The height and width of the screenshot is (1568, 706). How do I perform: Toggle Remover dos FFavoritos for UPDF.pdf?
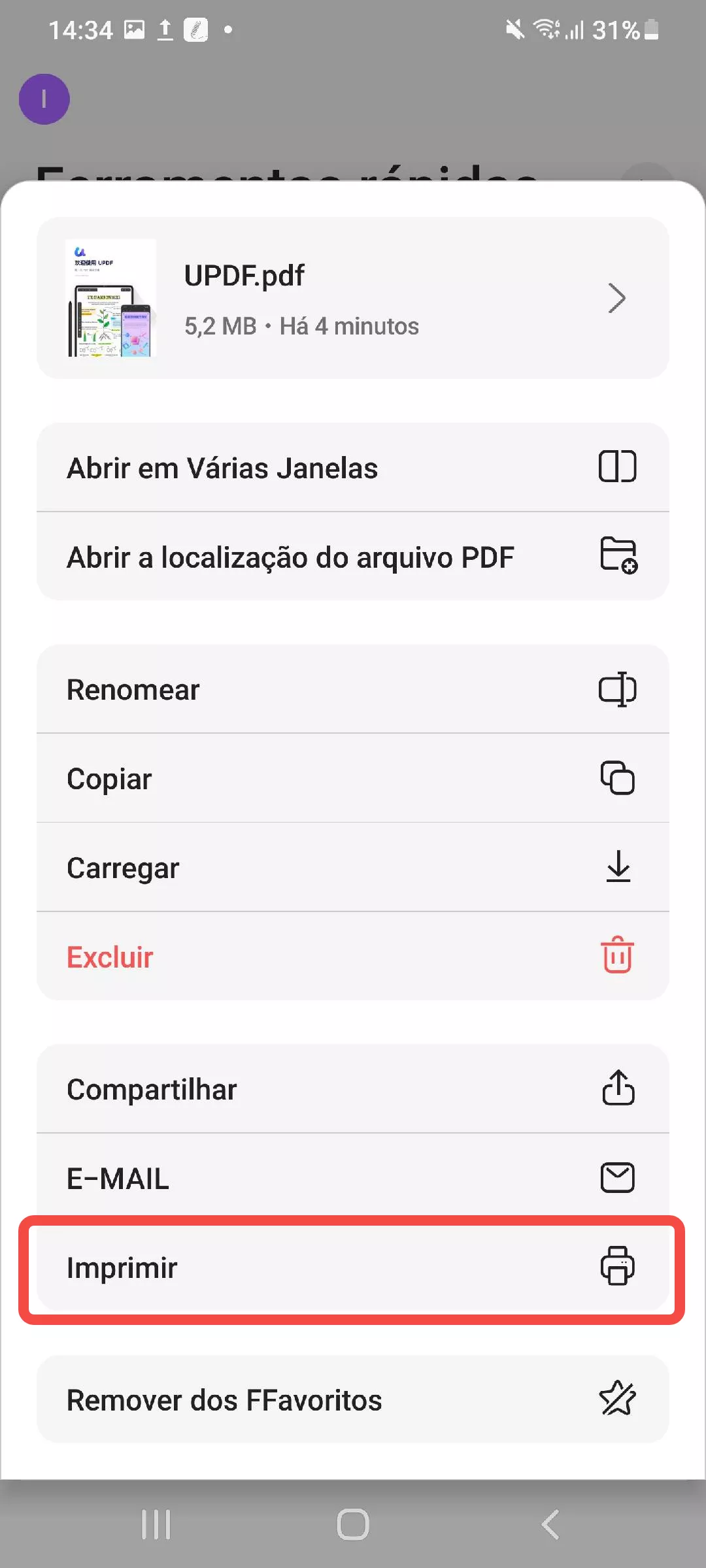[x=353, y=1399]
